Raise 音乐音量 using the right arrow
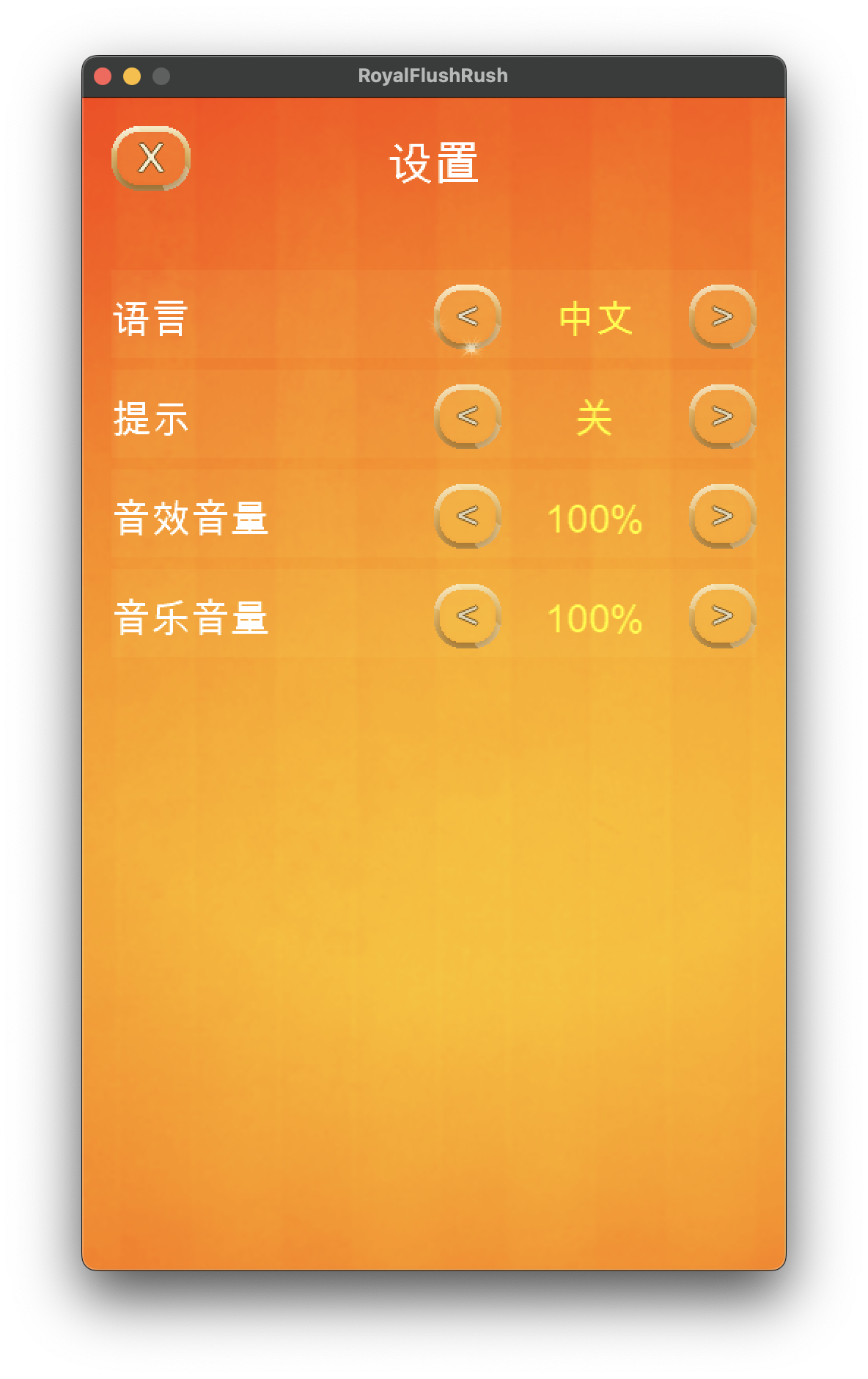 point(722,616)
